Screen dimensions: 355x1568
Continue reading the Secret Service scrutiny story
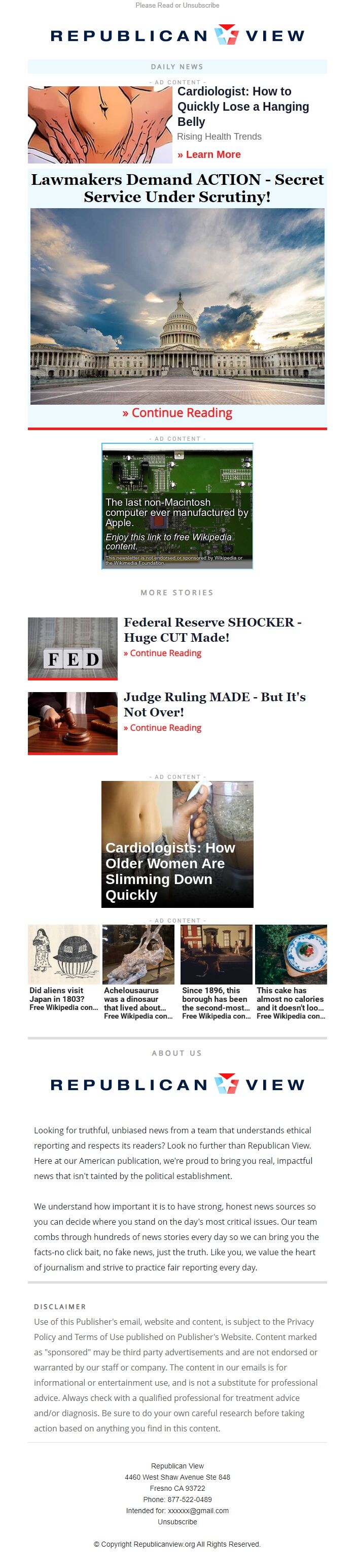(x=177, y=413)
